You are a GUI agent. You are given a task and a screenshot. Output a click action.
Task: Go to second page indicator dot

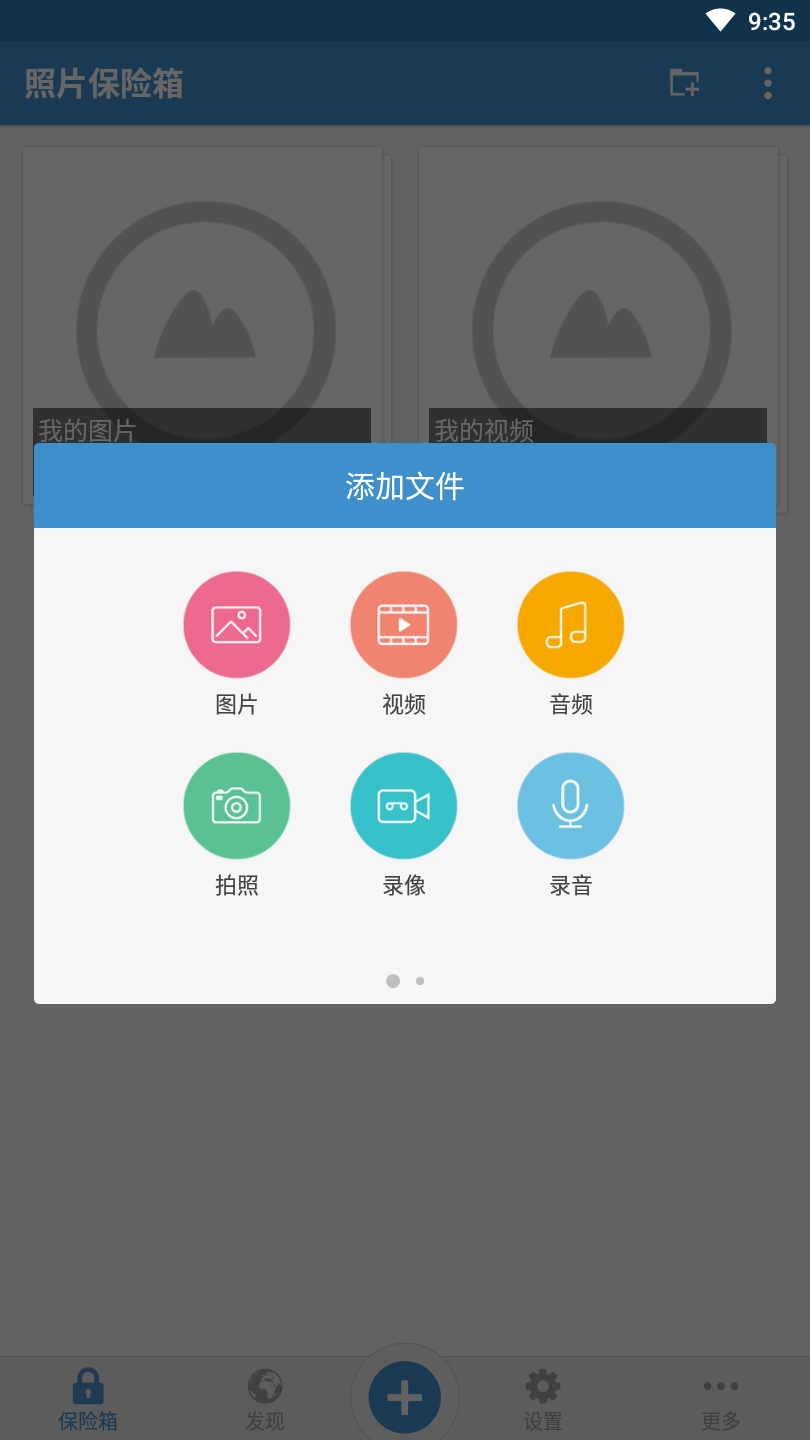click(420, 981)
